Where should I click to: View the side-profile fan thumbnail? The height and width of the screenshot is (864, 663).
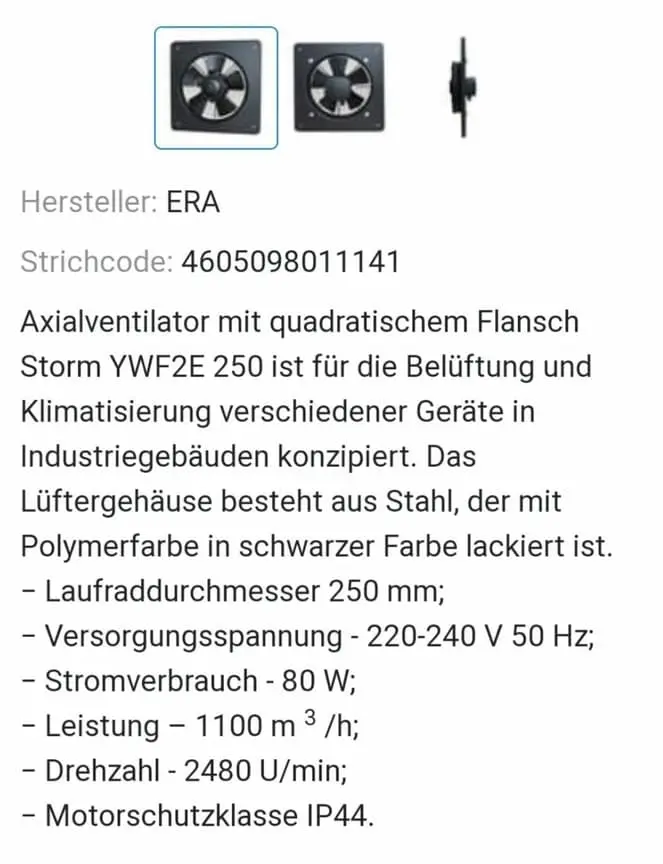coord(462,87)
